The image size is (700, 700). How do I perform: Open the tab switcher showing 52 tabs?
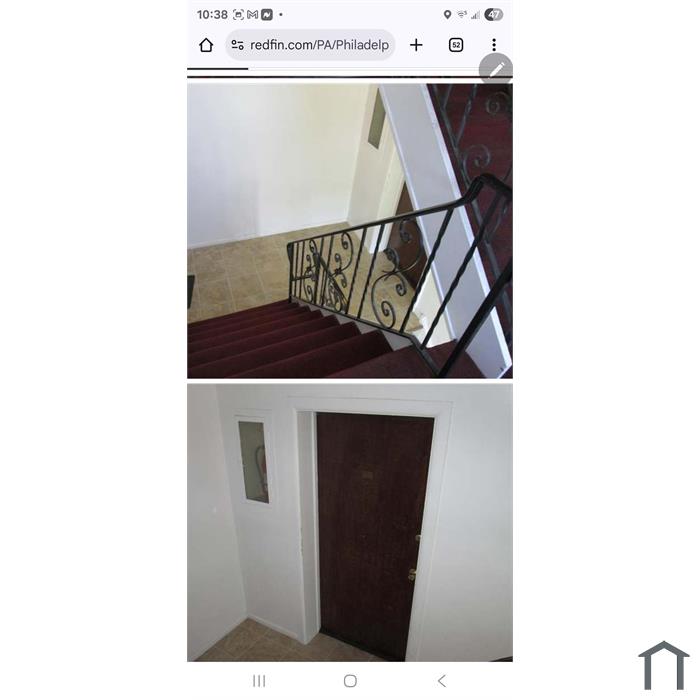[x=456, y=45]
